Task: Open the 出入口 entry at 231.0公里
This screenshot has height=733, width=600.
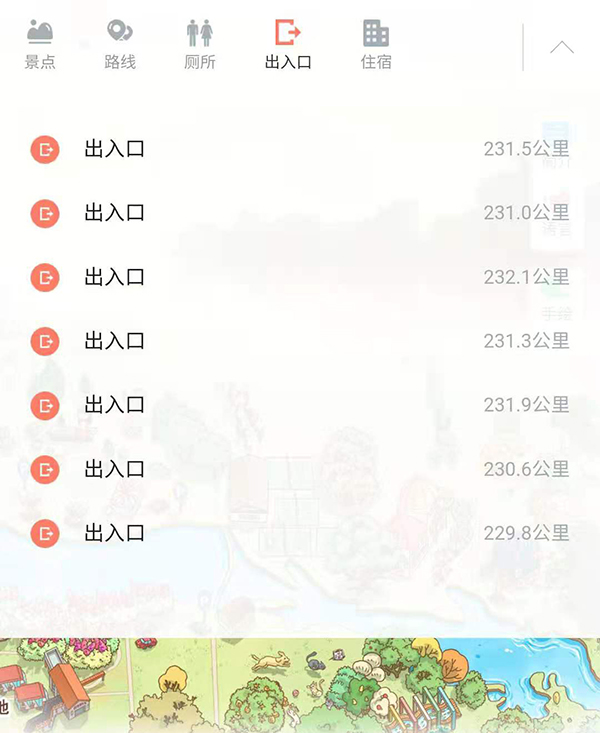Action: click(x=300, y=213)
